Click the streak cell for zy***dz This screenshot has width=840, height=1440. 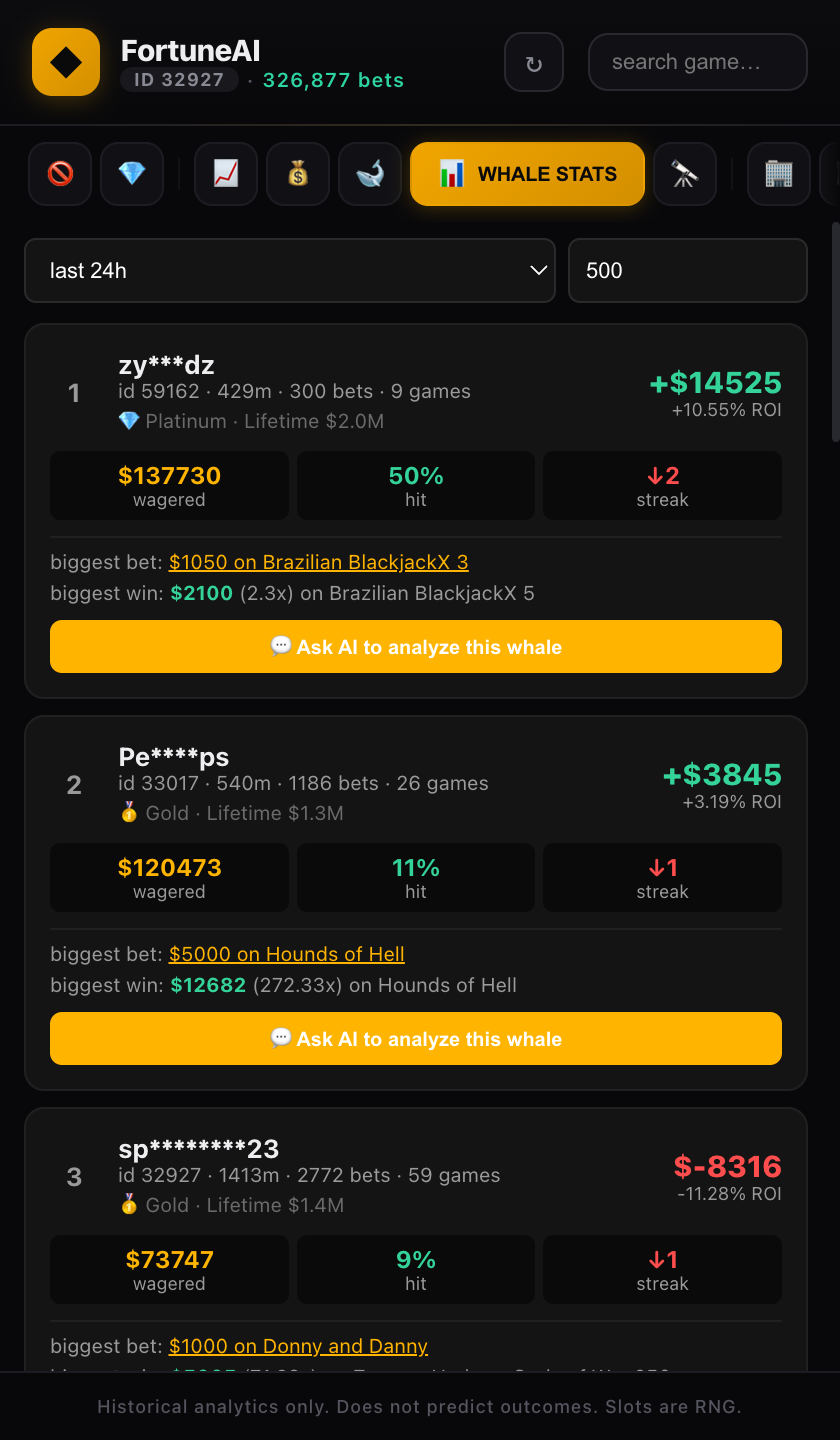tap(662, 485)
